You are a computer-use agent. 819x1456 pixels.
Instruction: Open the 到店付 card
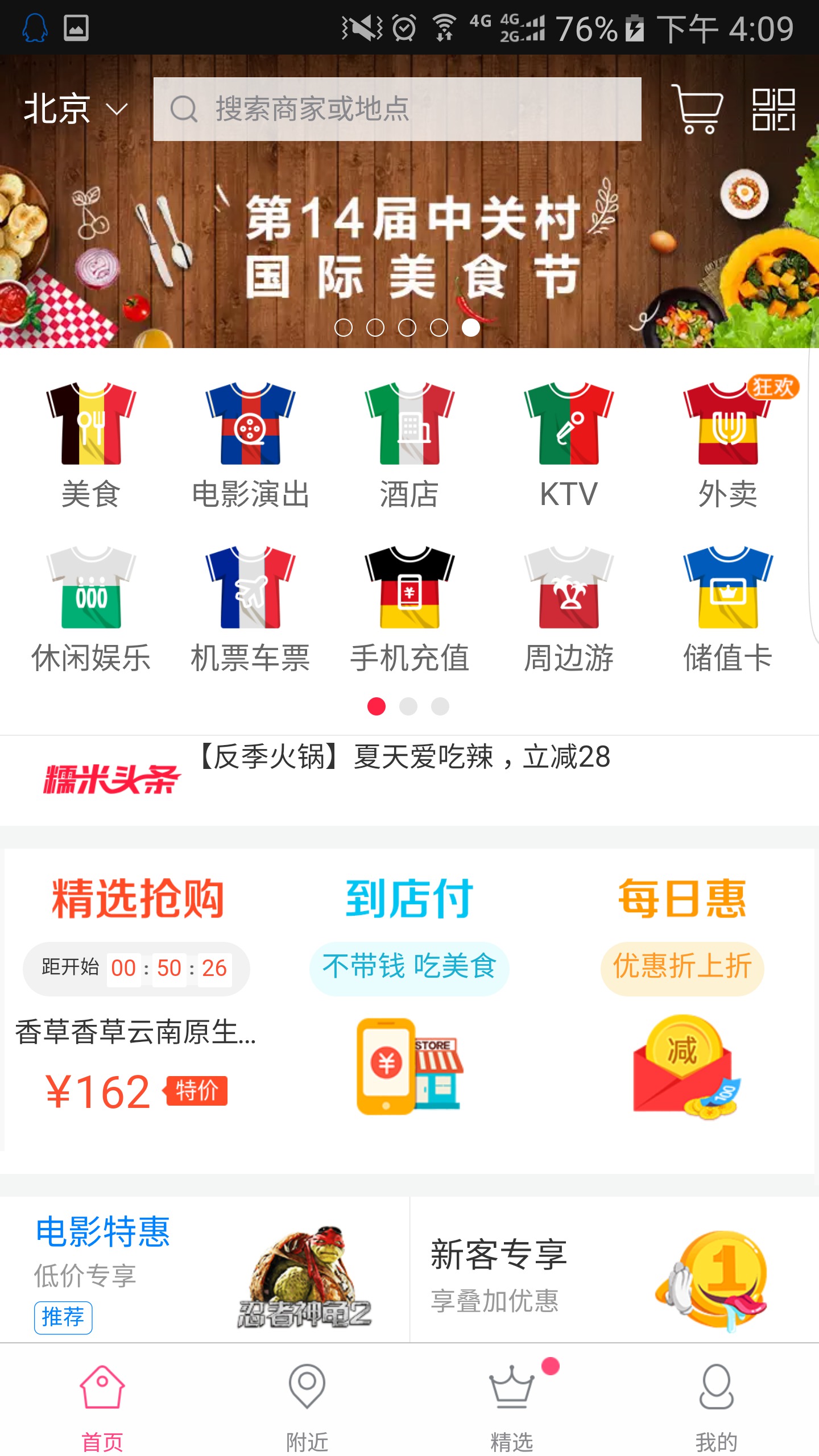point(409,995)
